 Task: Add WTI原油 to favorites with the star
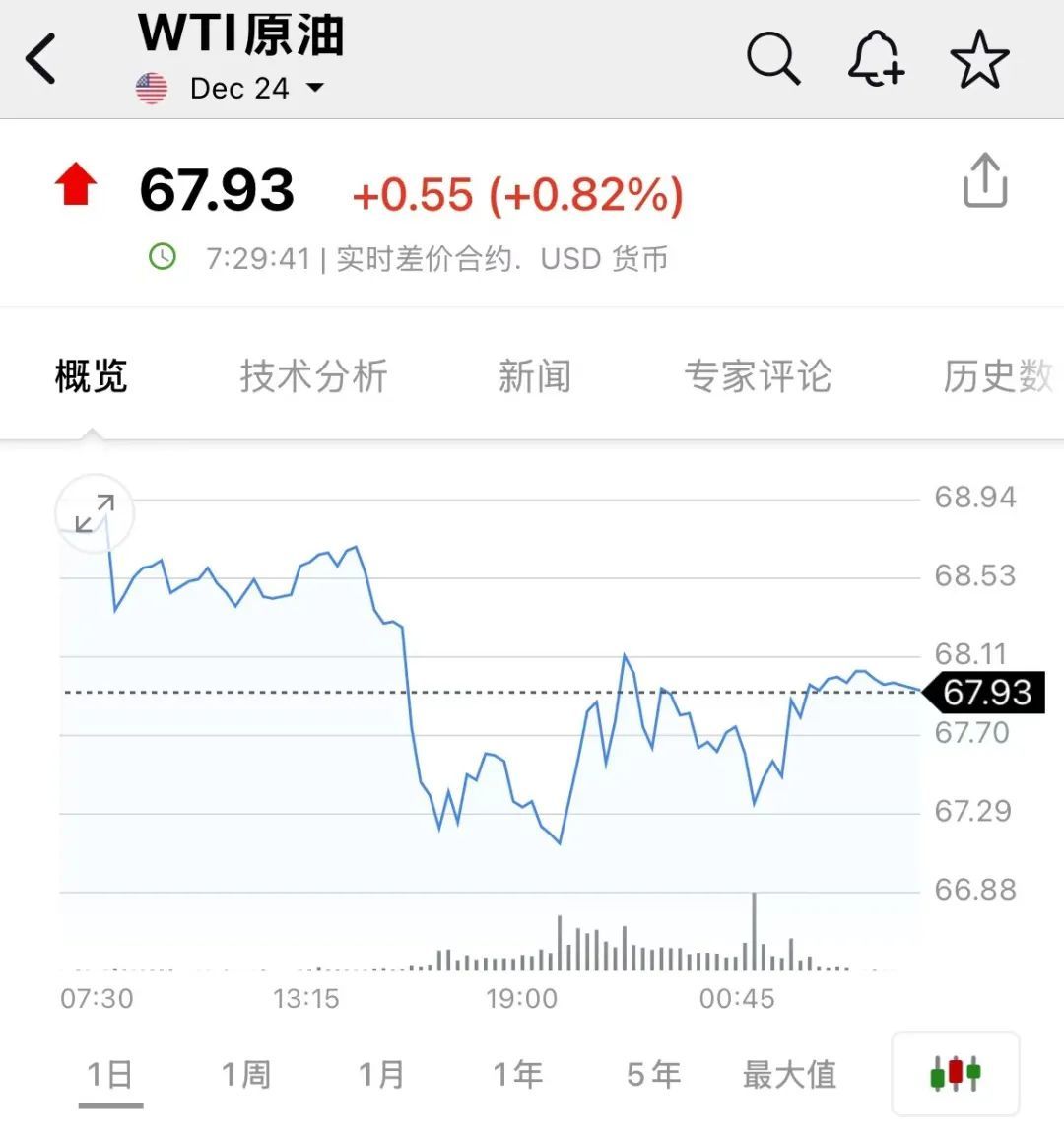pyautogui.click(x=979, y=59)
